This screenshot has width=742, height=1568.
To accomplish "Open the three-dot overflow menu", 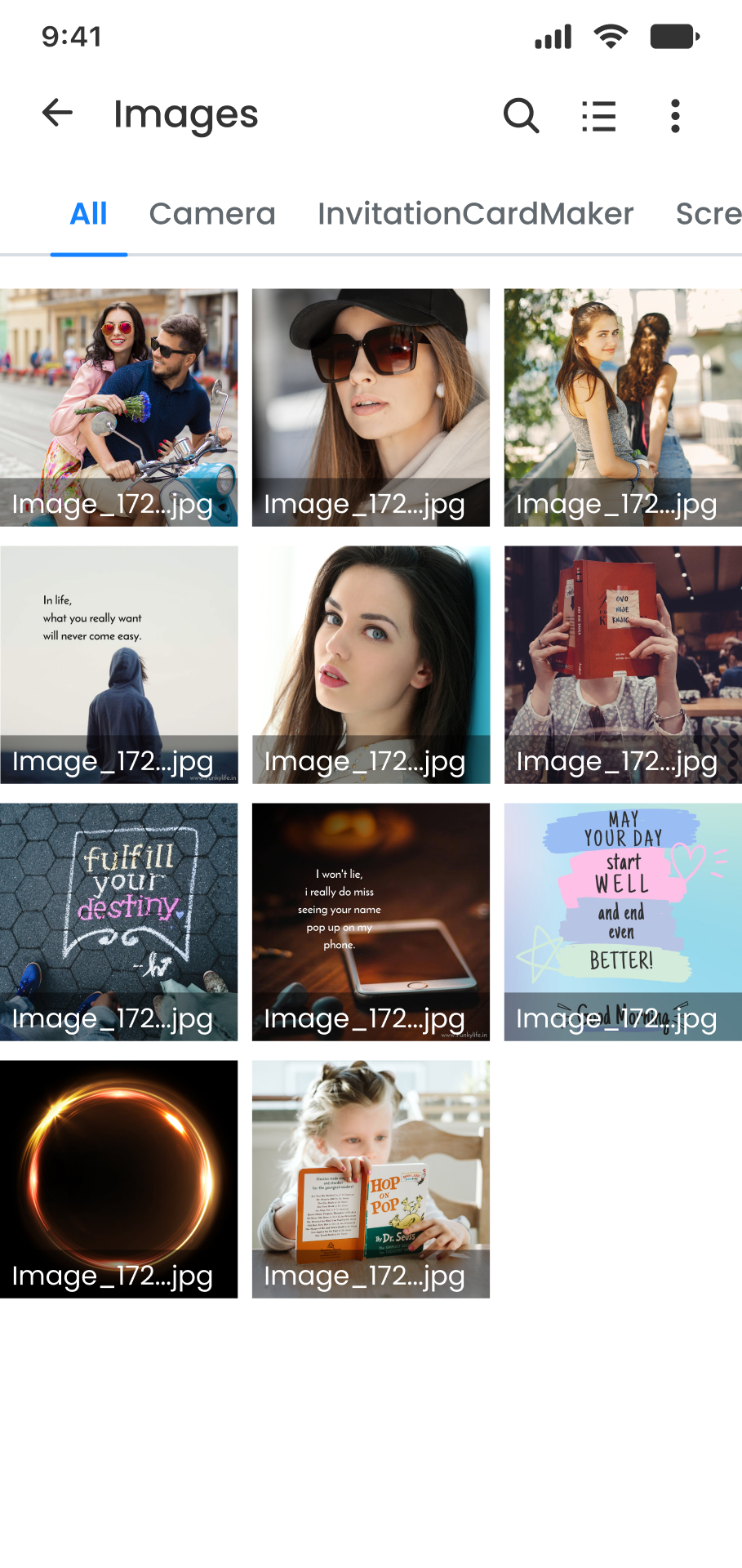I will pyautogui.click(x=674, y=115).
